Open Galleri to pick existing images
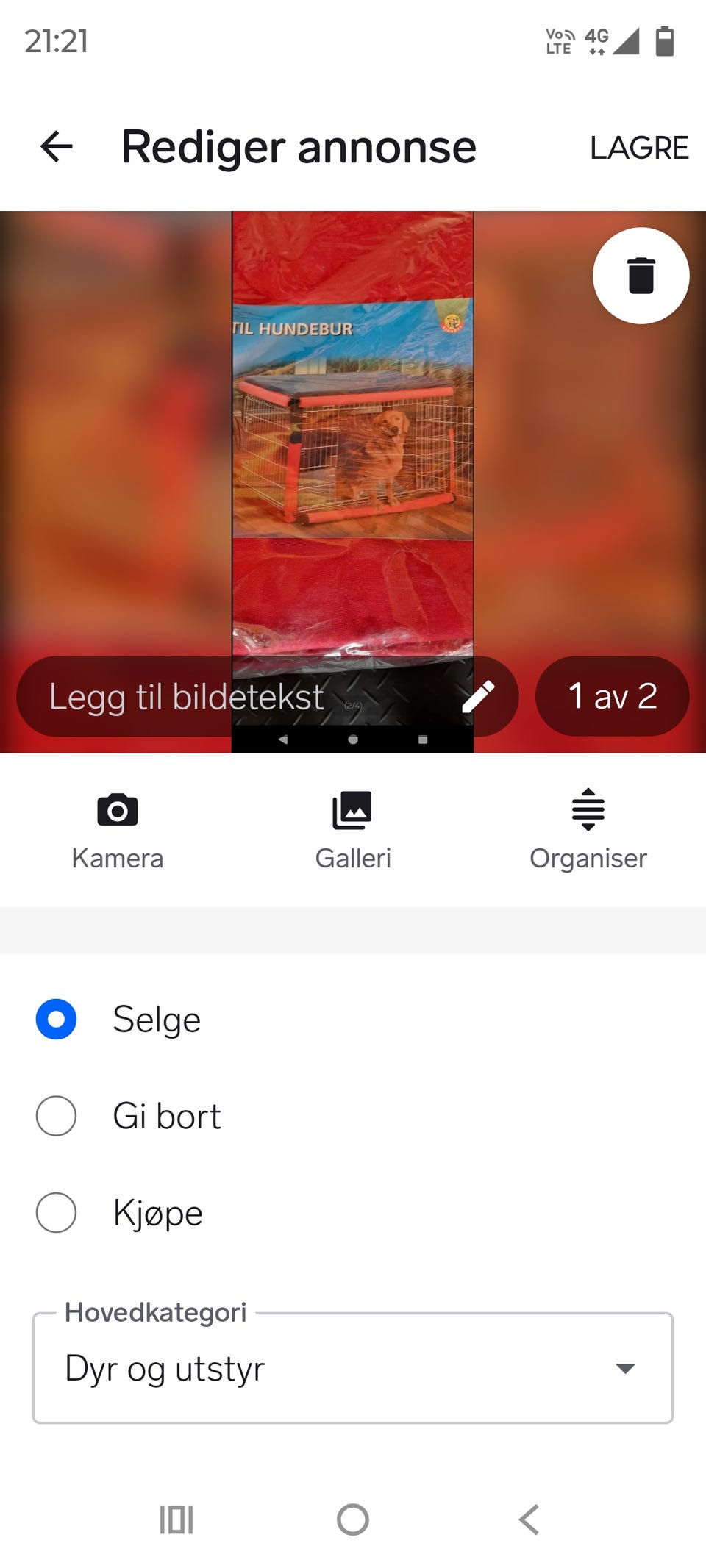The height and width of the screenshot is (1568, 706). click(353, 827)
